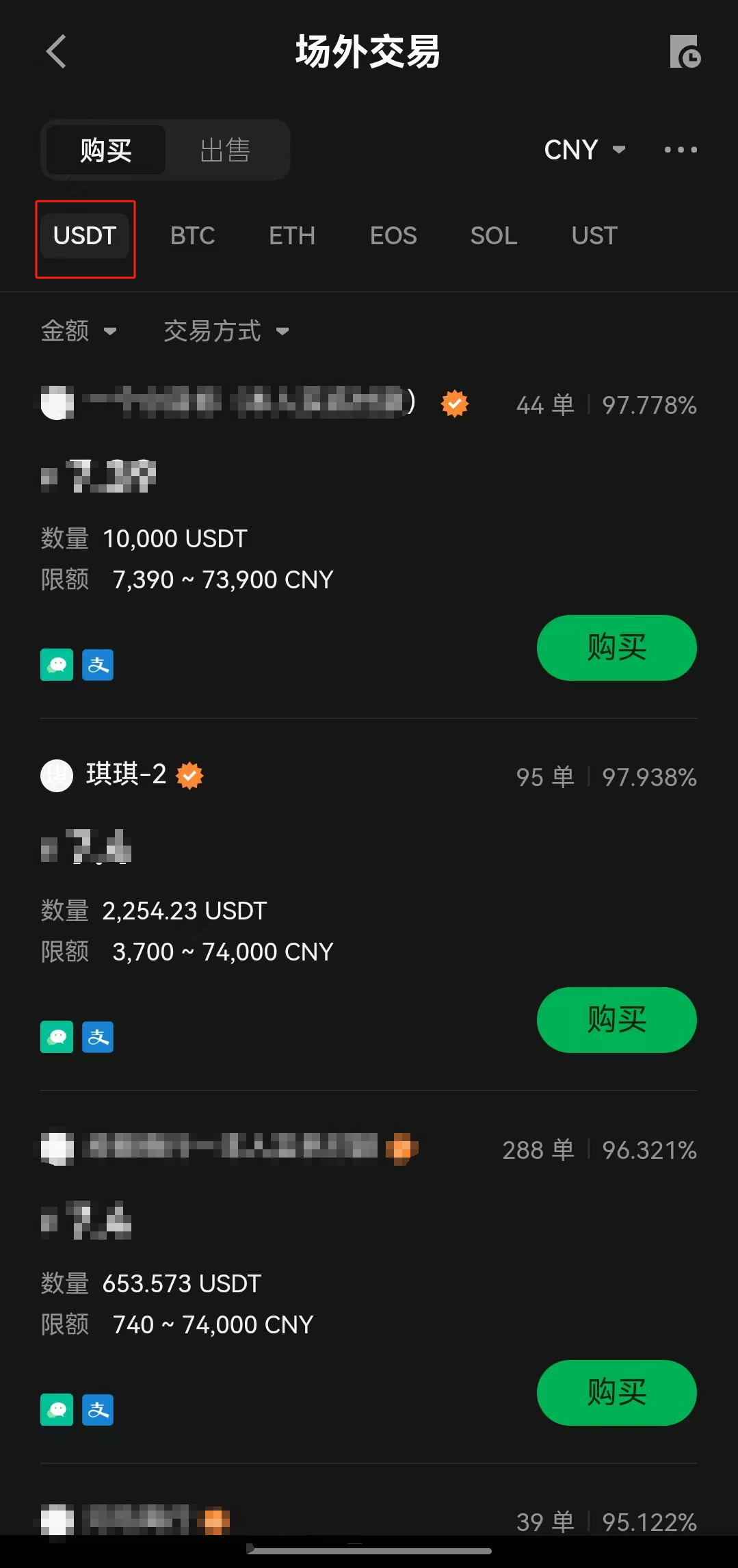Switch to the 出售 tab
The height and width of the screenshot is (1568, 738).
point(225,150)
